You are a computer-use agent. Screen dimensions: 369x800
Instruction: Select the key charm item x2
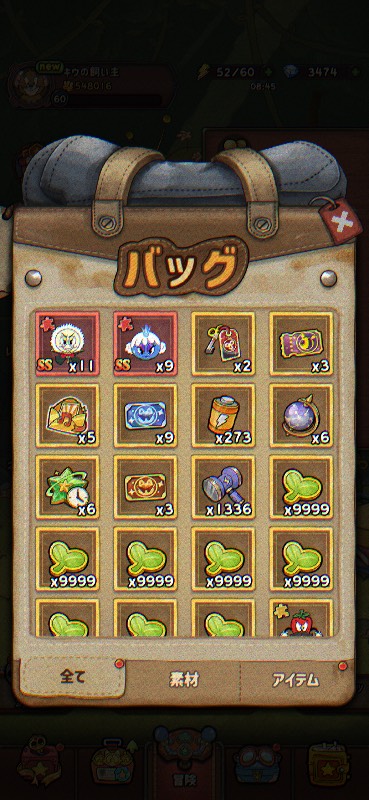coord(223,344)
